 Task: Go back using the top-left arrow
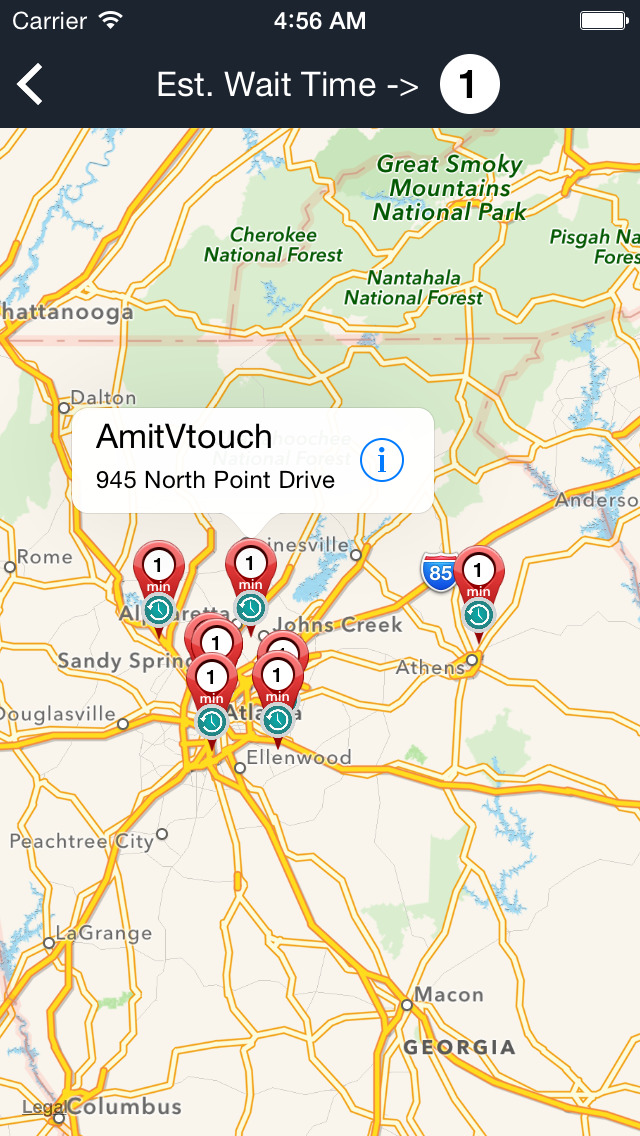30,84
